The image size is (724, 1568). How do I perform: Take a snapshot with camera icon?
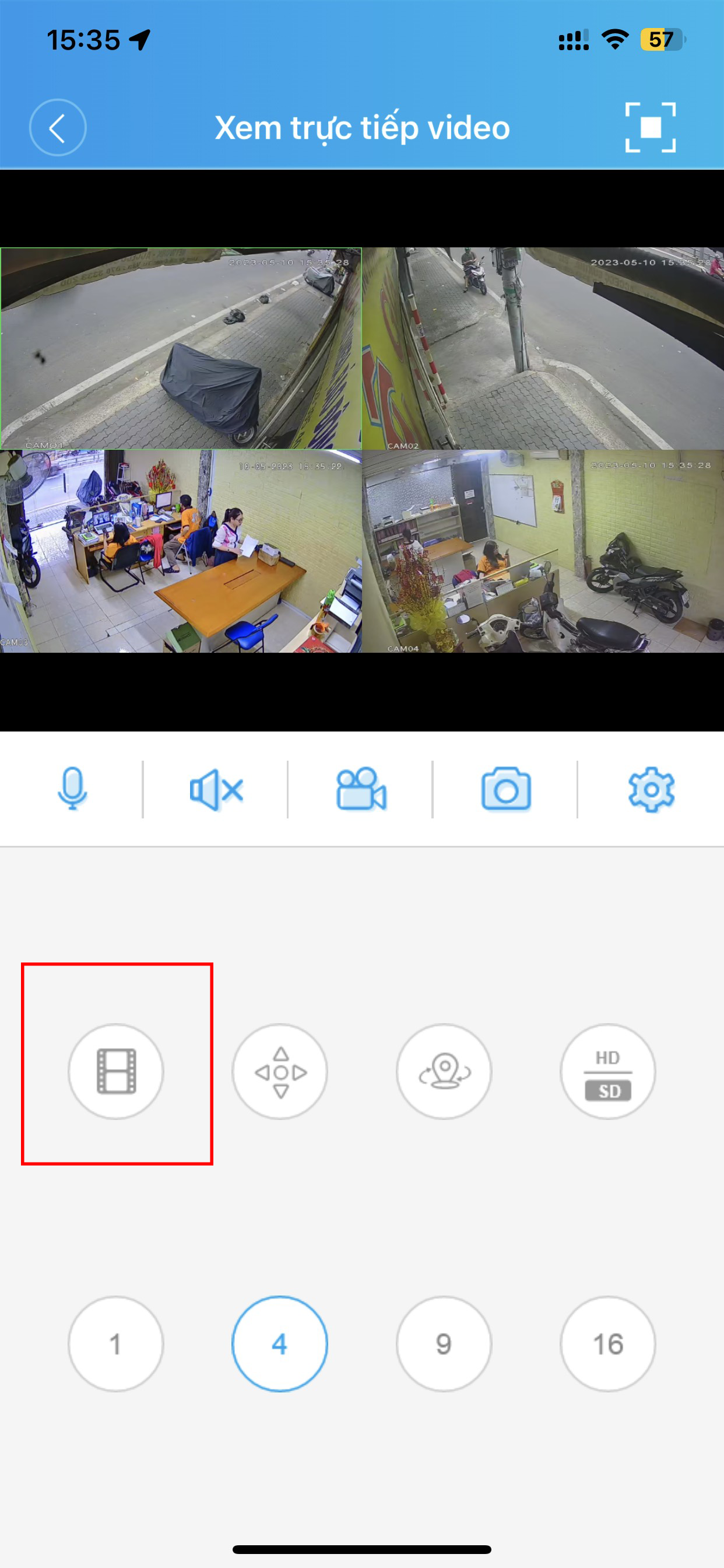tap(505, 789)
